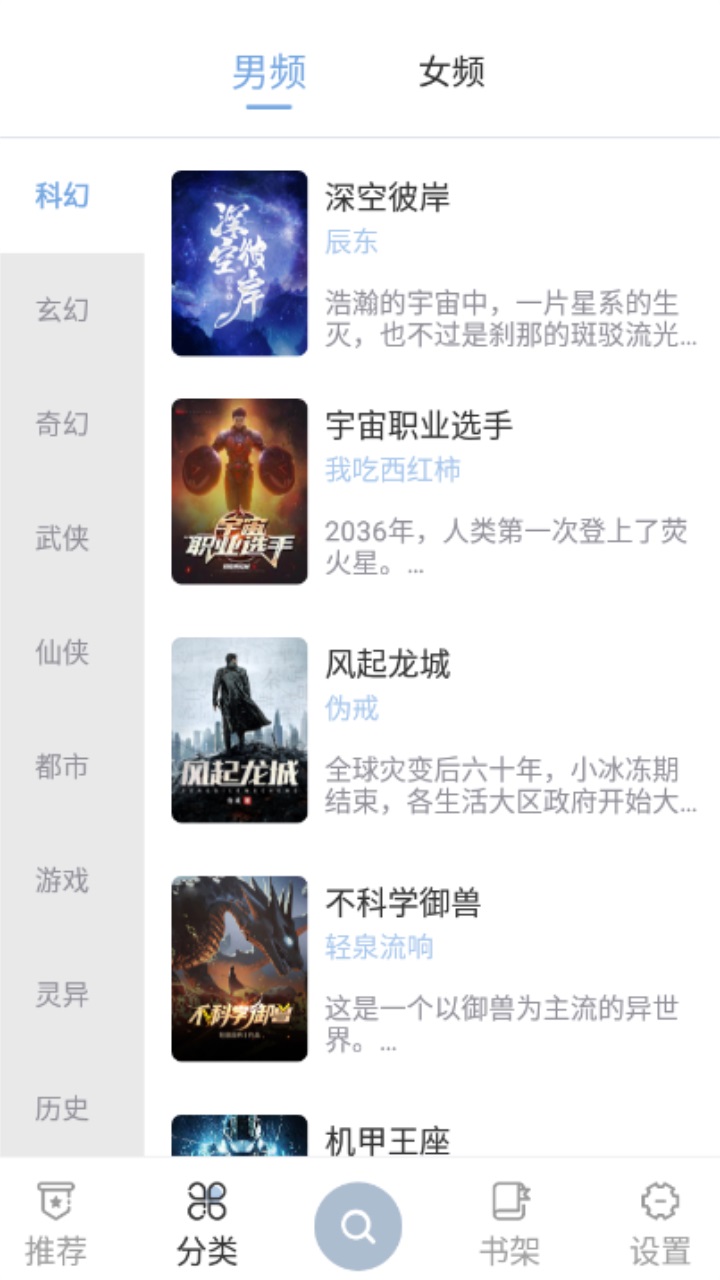Show the 仙侠 category
The width and height of the screenshot is (720, 1280).
point(63,652)
